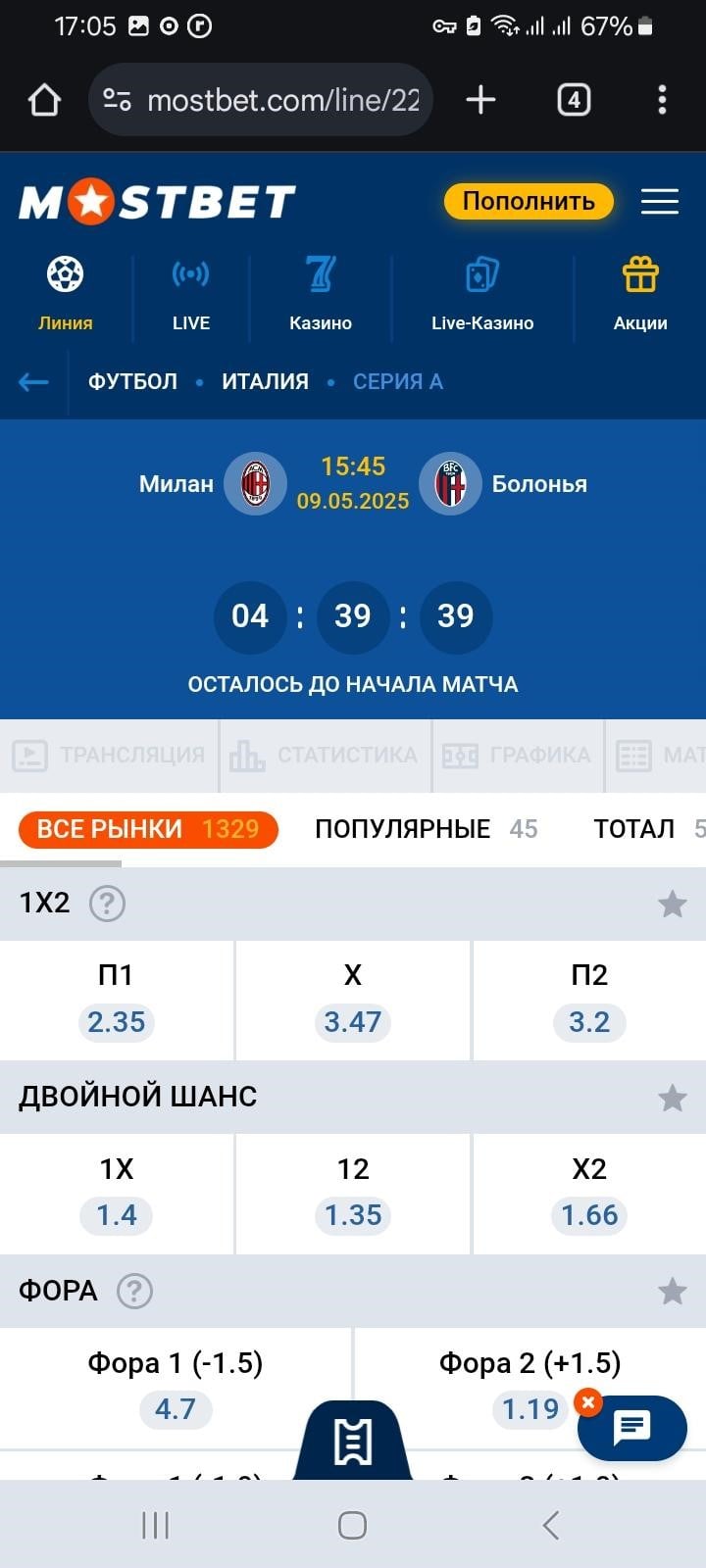Open the hamburger menu
The width and height of the screenshot is (706, 1568).
(x=660, y=201)
